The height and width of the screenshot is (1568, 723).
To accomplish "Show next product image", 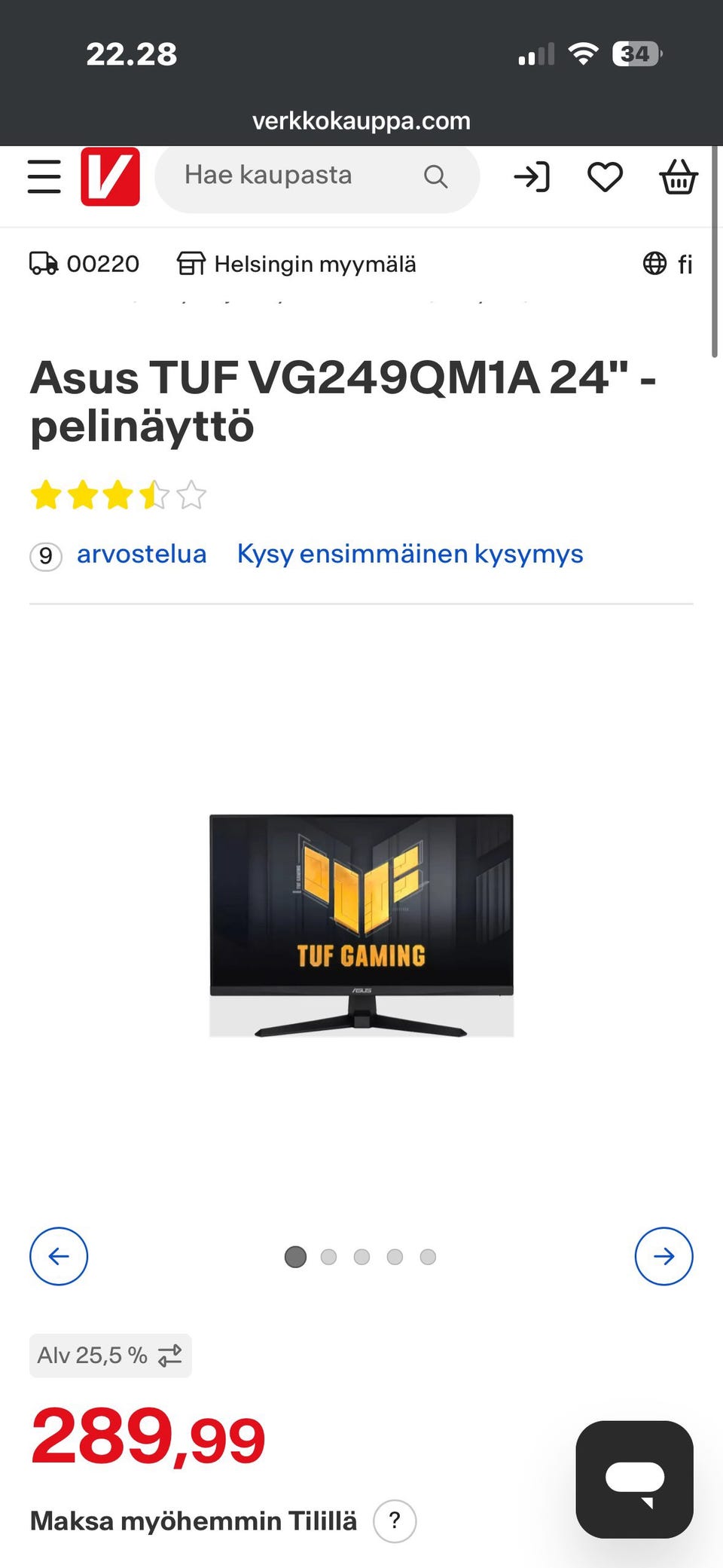I will point(664,1256).
